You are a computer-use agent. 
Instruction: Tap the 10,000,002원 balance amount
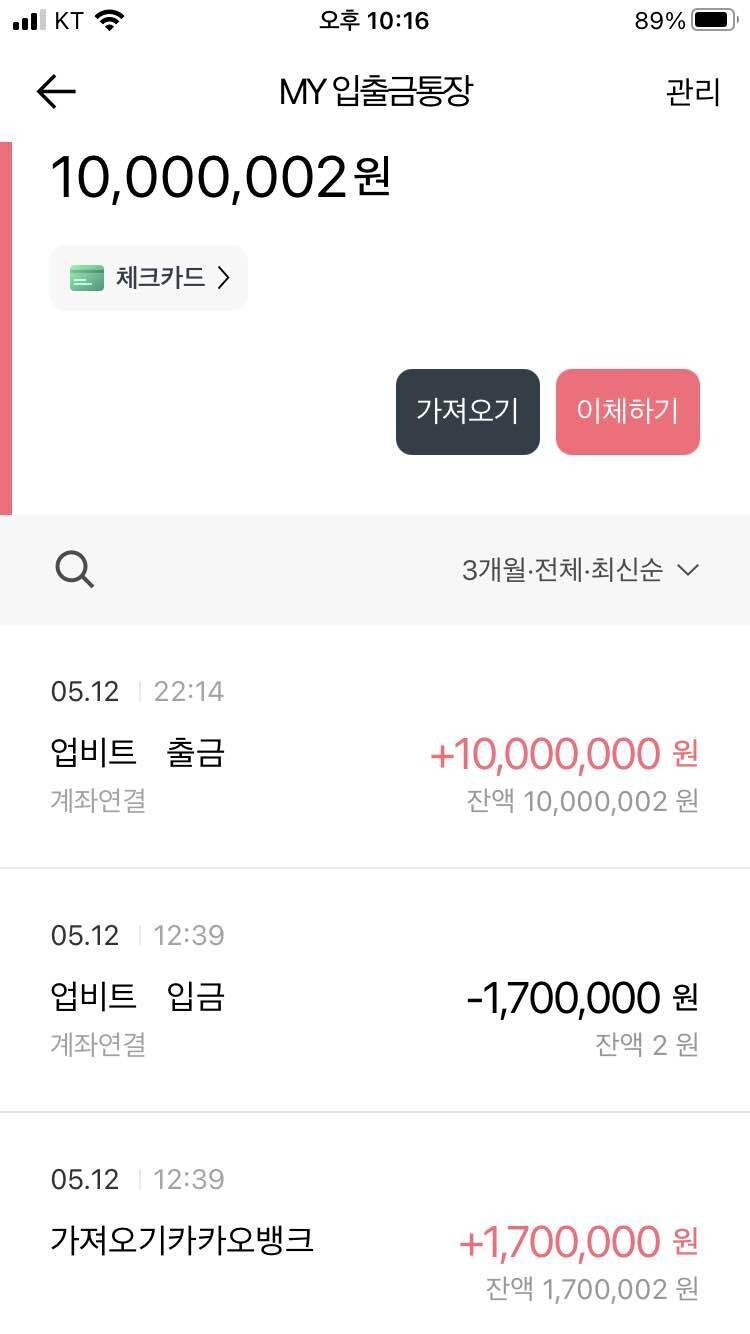(x=220, y=178)
